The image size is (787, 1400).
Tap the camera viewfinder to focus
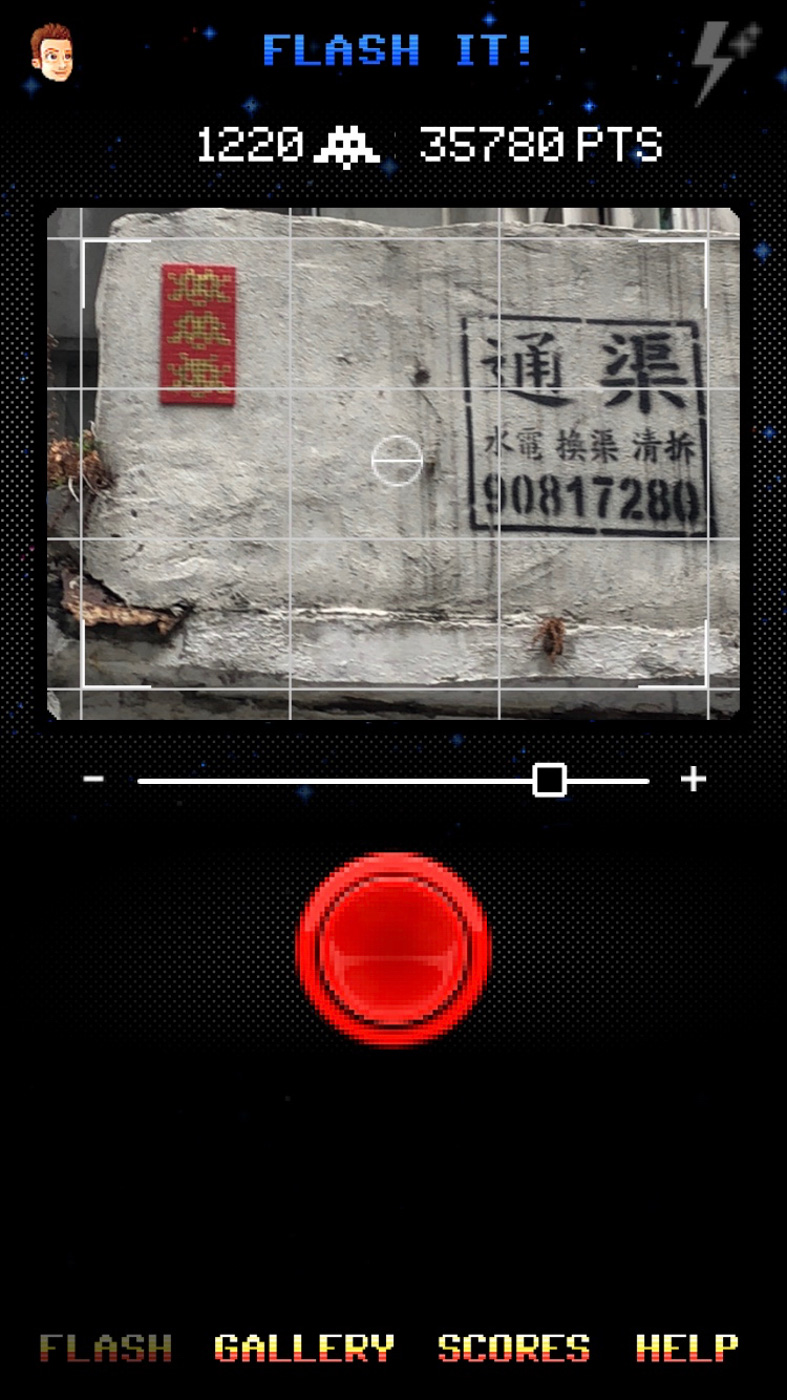393,463
